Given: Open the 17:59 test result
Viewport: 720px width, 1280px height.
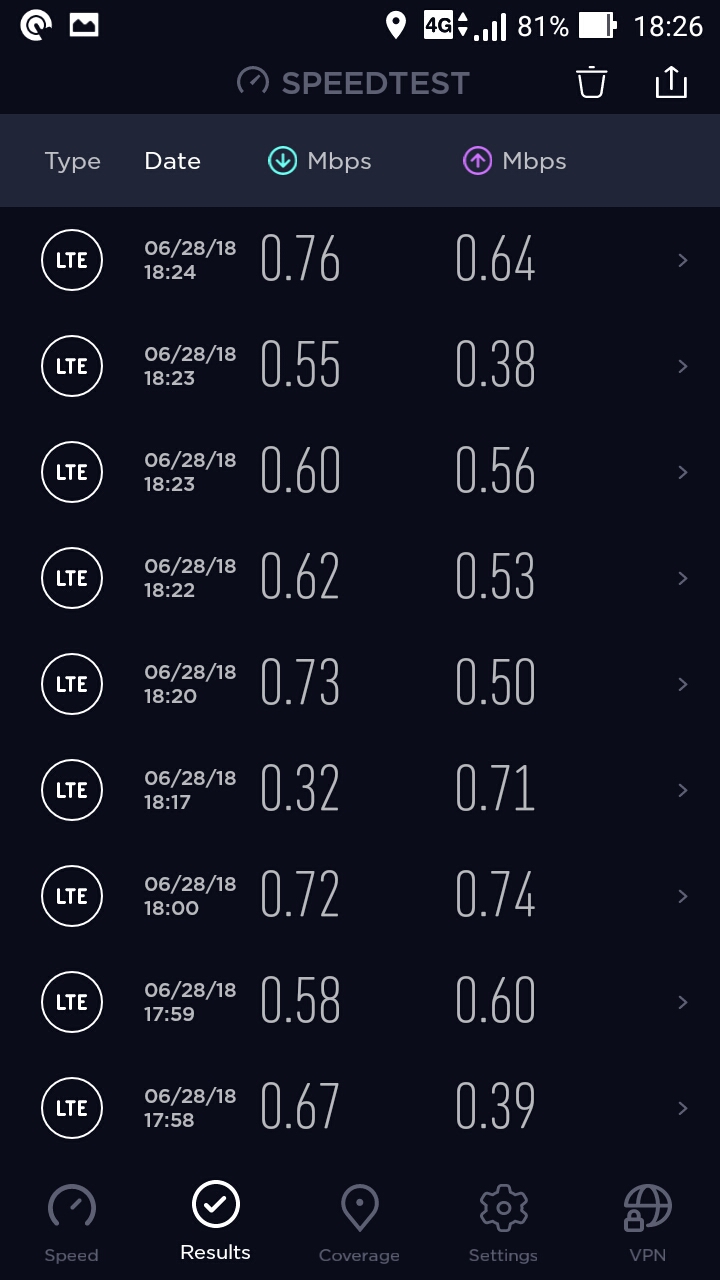Looking at the screenshot, I should point(360,1002).
